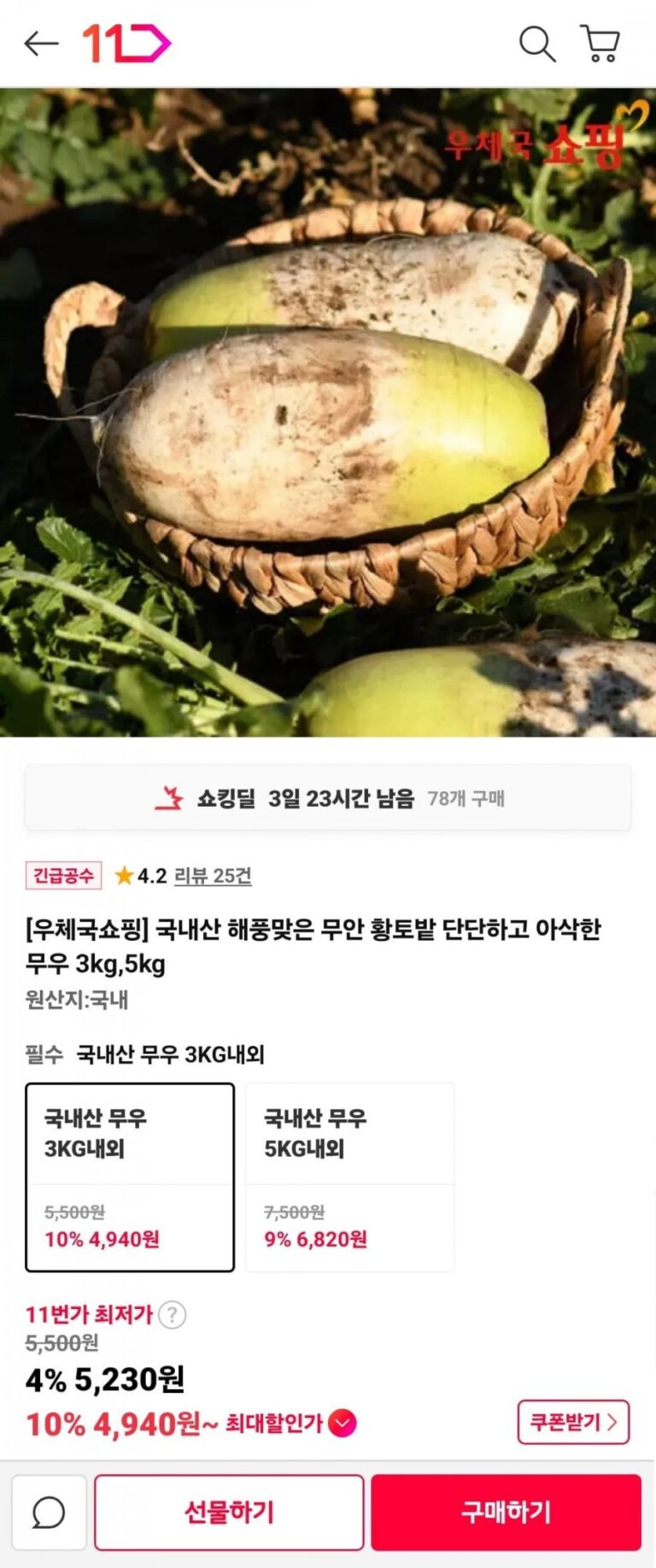Tap 쿠폰받기 to get a coupon
This screenshot has height=1568, width=656.
click(x=573, y=1422)
